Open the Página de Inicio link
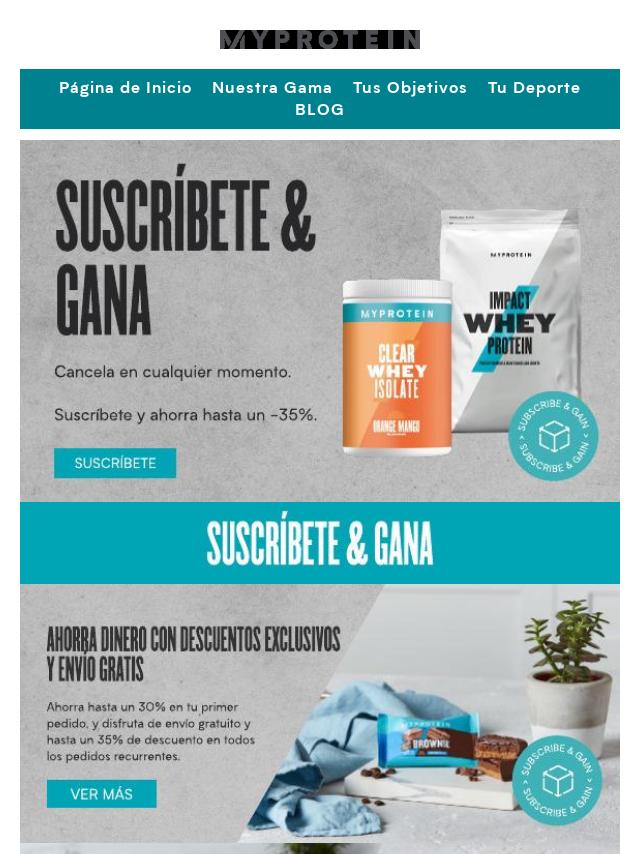Viewport: 640px width, 854px height. pyautogui.click(x=125, y=88)
